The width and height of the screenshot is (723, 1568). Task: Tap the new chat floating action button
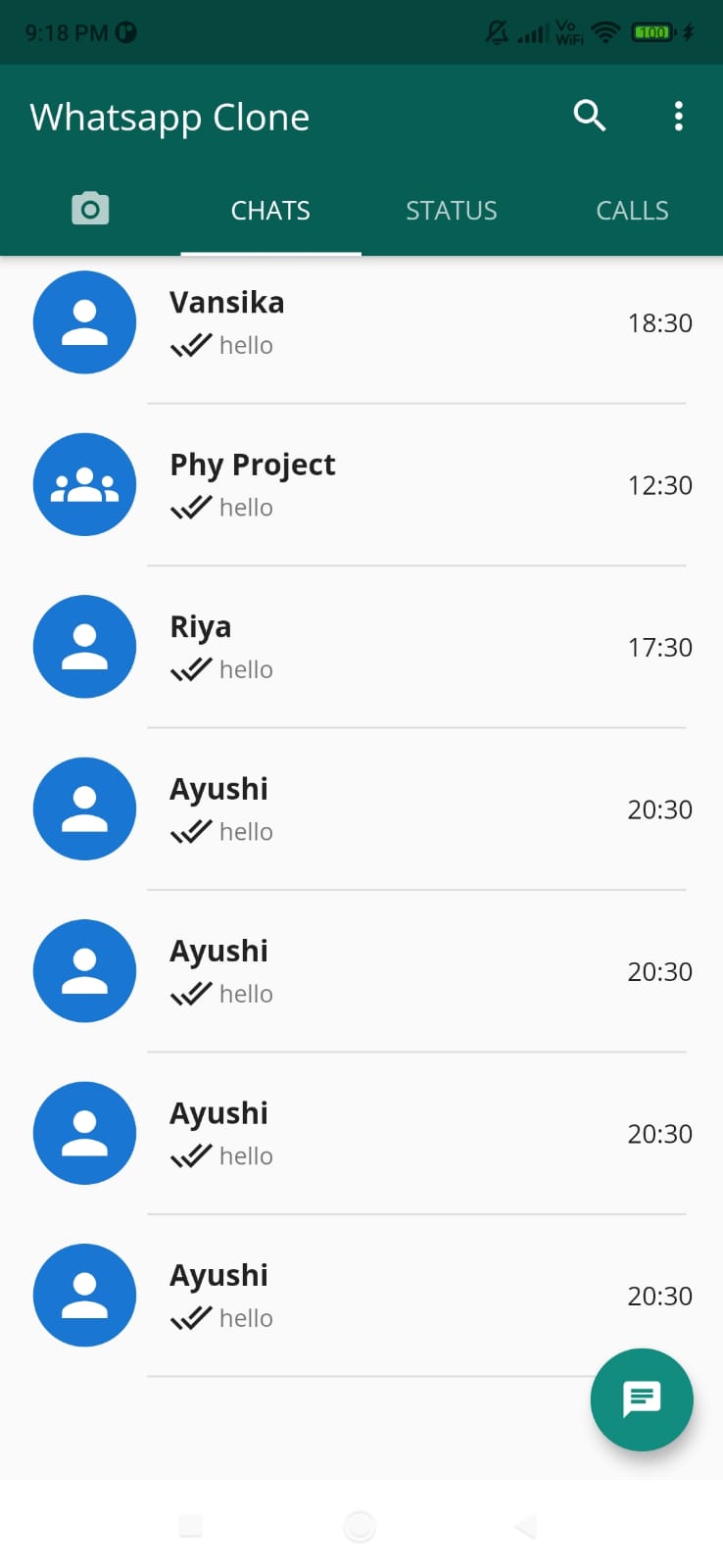pyautogui.click(x=642, y=1399)
